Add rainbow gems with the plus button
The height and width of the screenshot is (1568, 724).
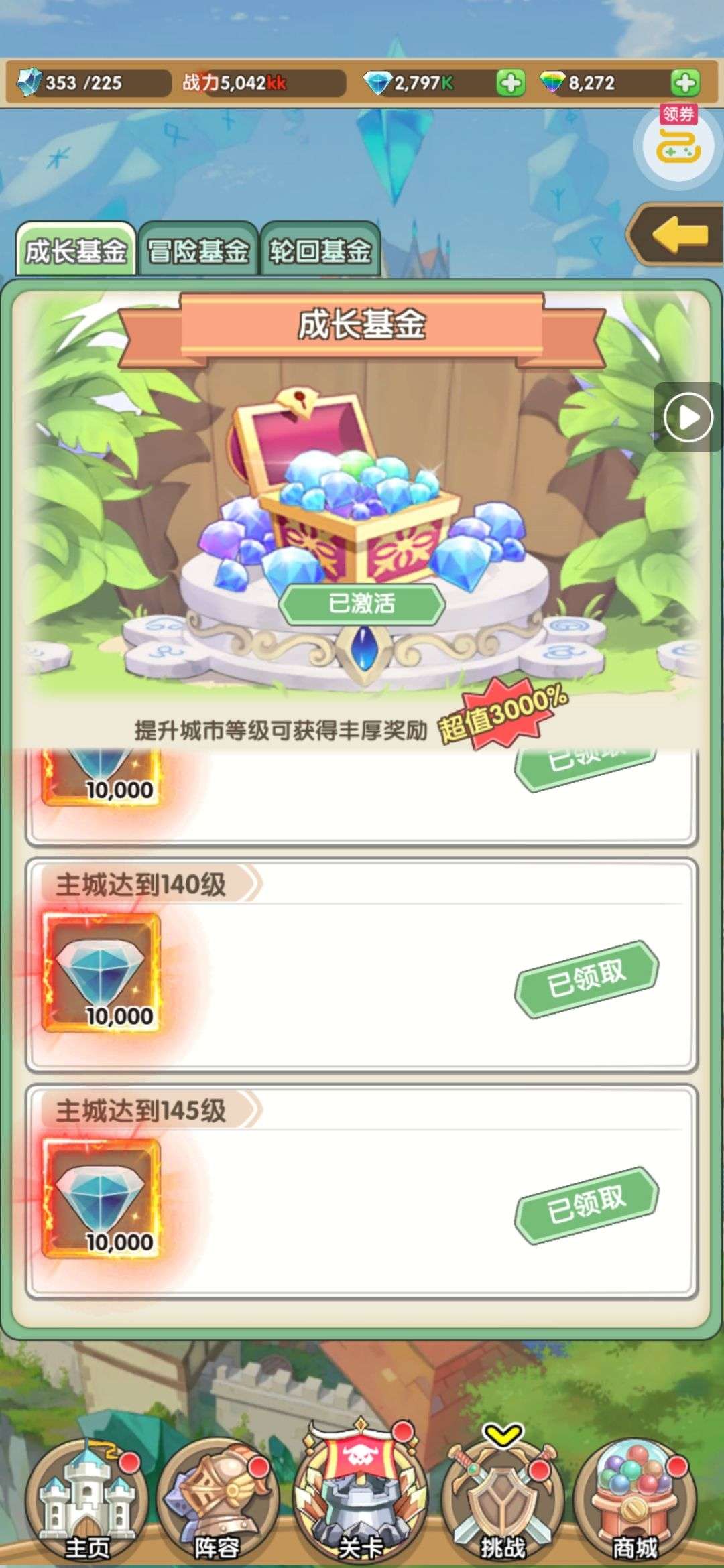(x=685, y=83)
